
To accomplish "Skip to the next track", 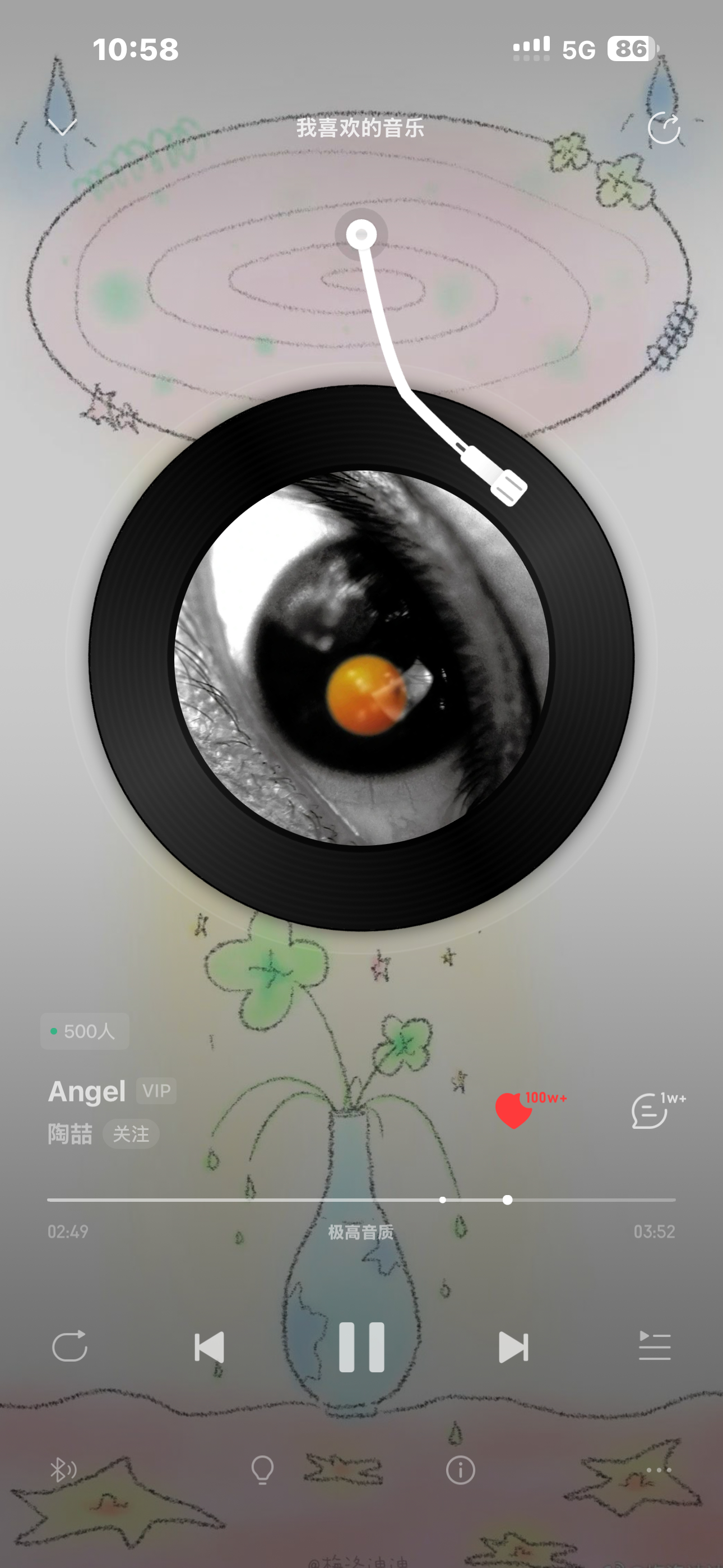I will pyautogui.click(x=513, y=1347).
